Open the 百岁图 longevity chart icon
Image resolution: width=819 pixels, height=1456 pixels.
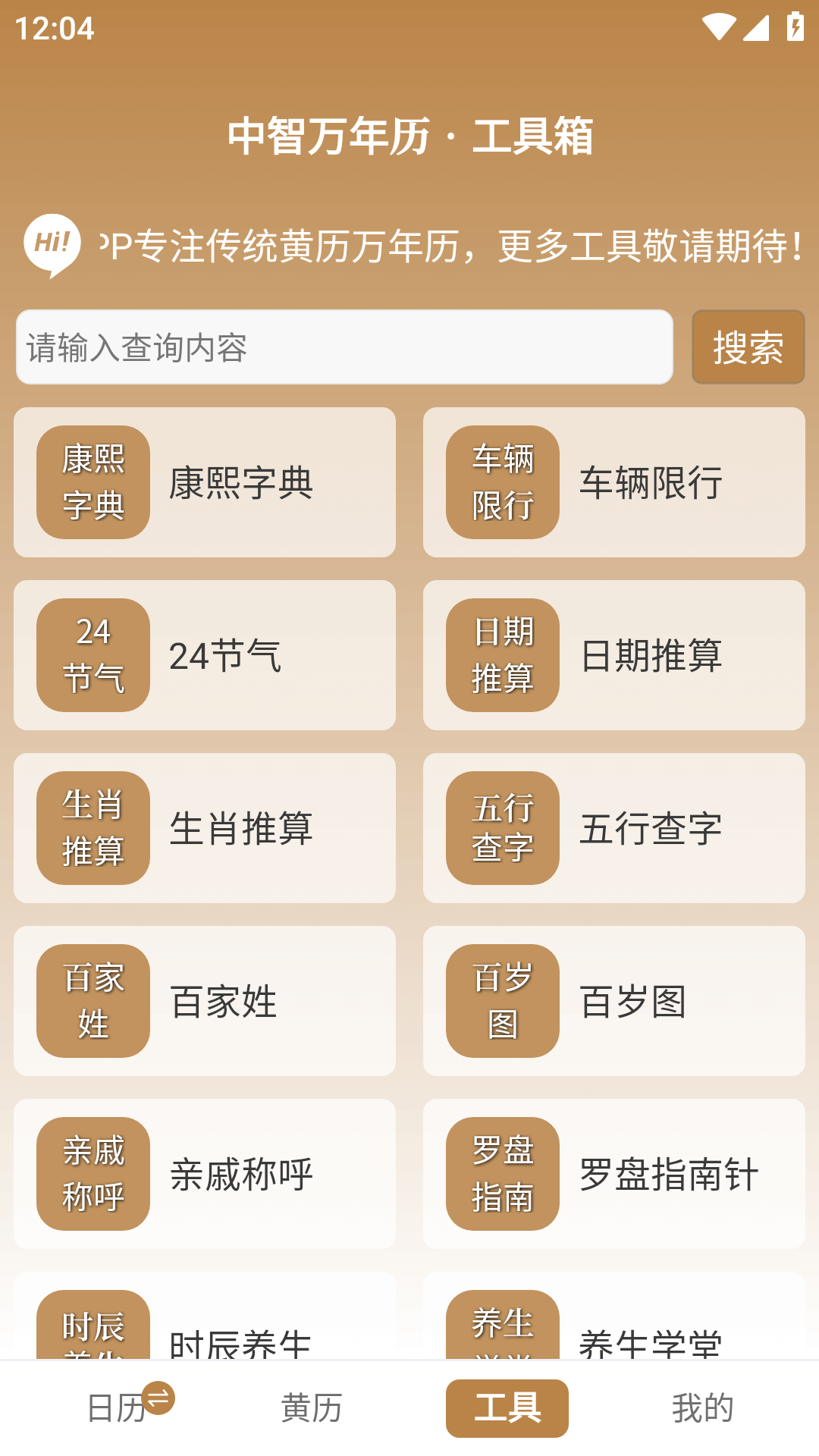[501, 1001]
